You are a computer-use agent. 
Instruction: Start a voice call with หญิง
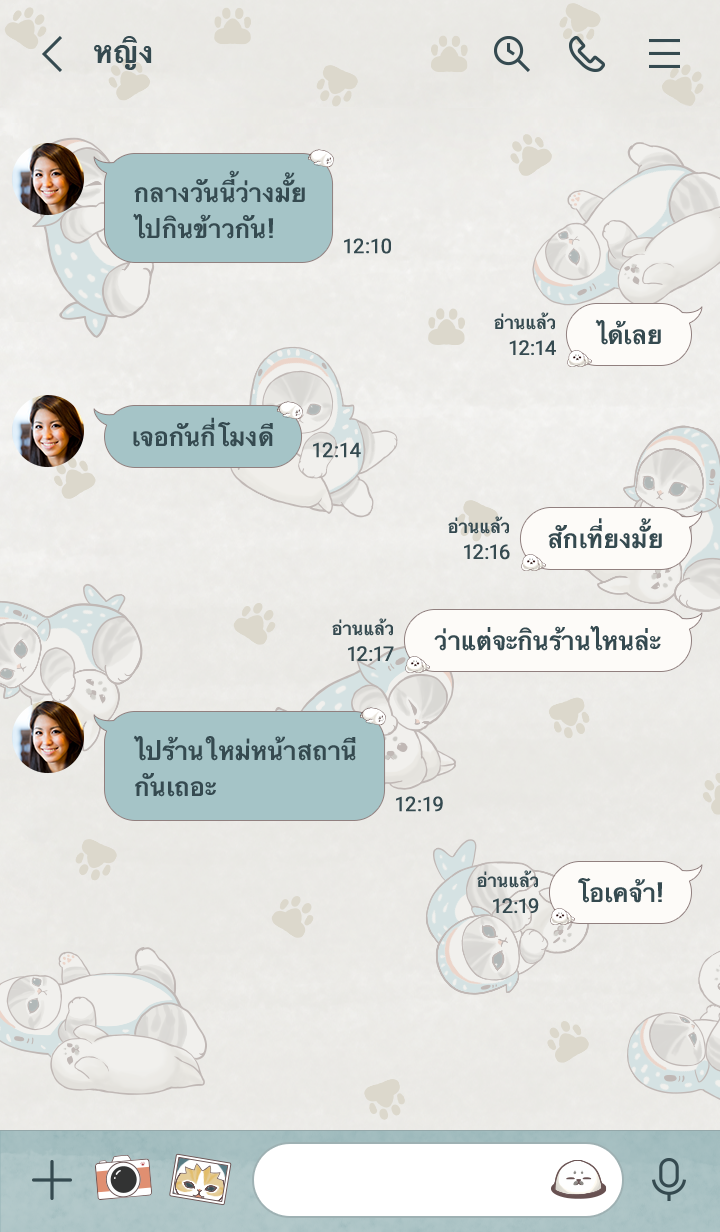(x=587, y=54)
